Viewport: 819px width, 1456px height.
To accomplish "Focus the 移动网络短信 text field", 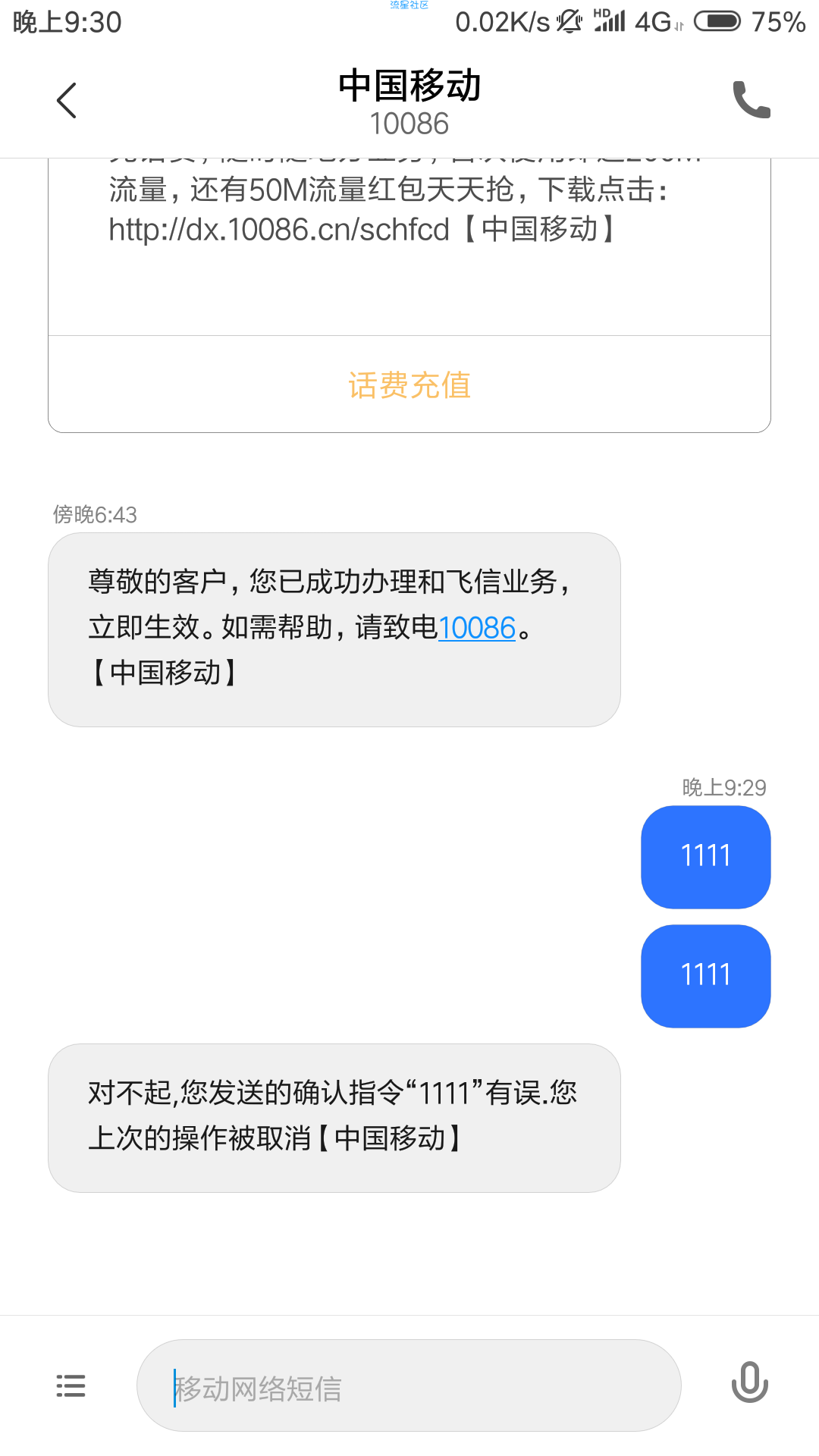I will [409, 1385].
